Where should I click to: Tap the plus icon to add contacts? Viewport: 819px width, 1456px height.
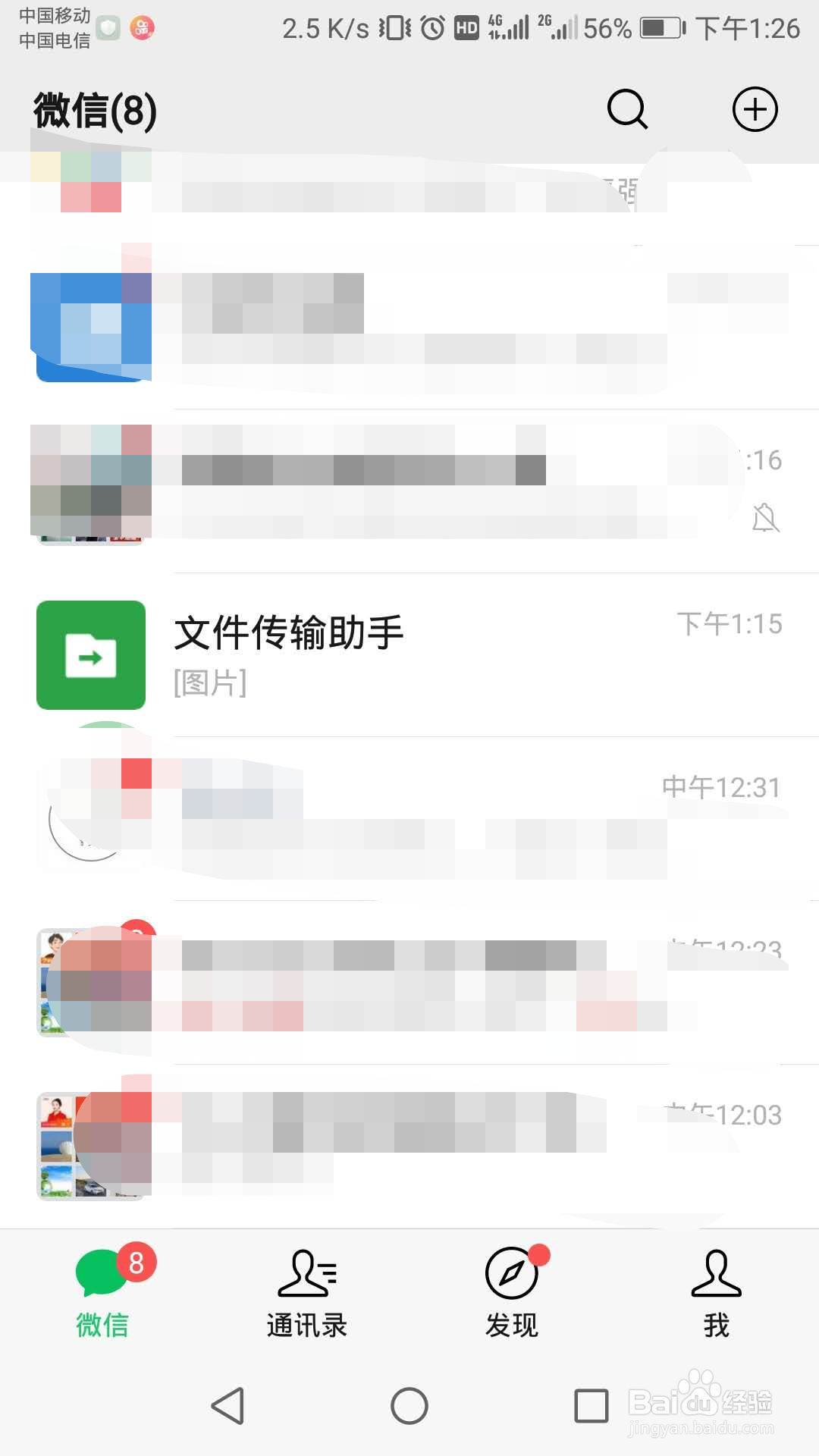click(755, 110)
